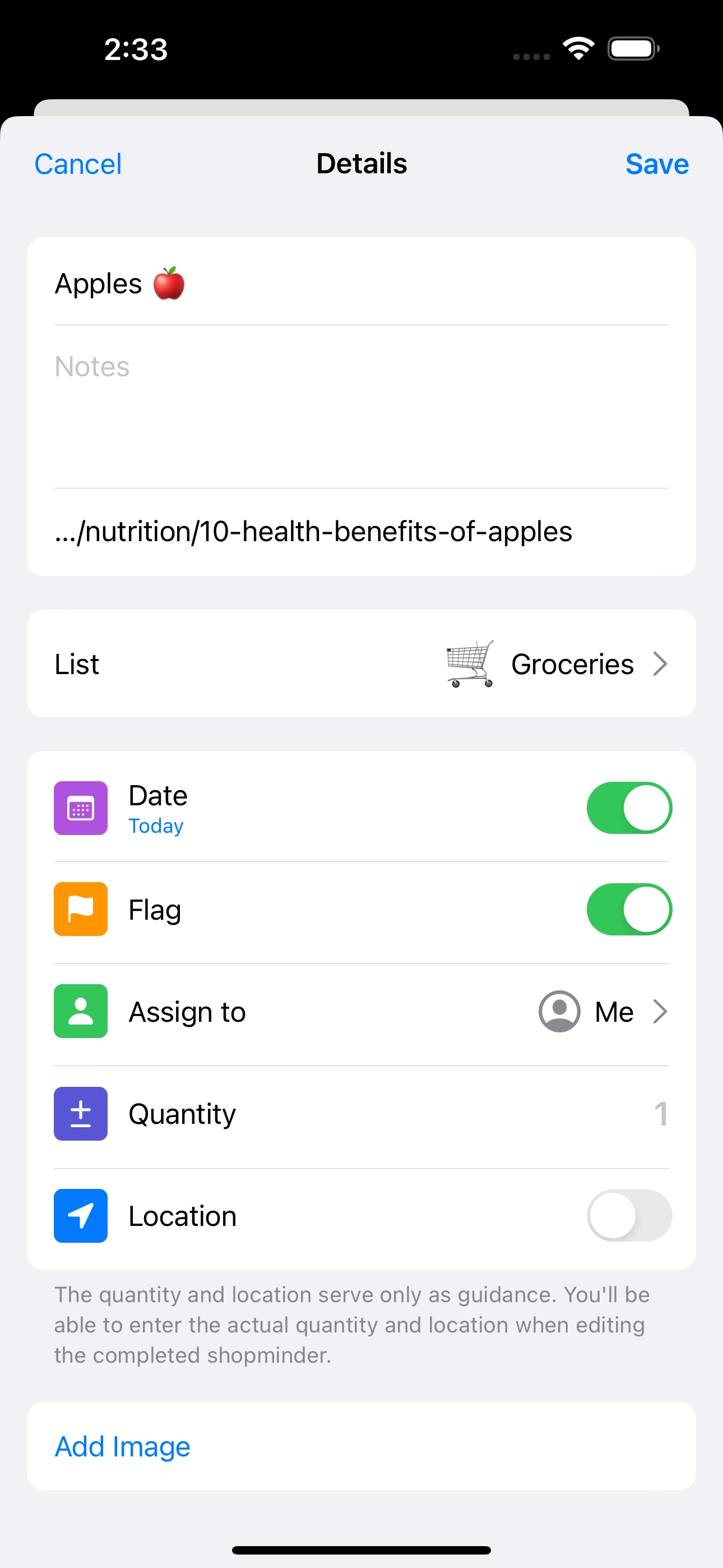The width and height of the screenshot is (723, 1568).
Task: Disable the Flag switch
Action: [x=629, y=910]
